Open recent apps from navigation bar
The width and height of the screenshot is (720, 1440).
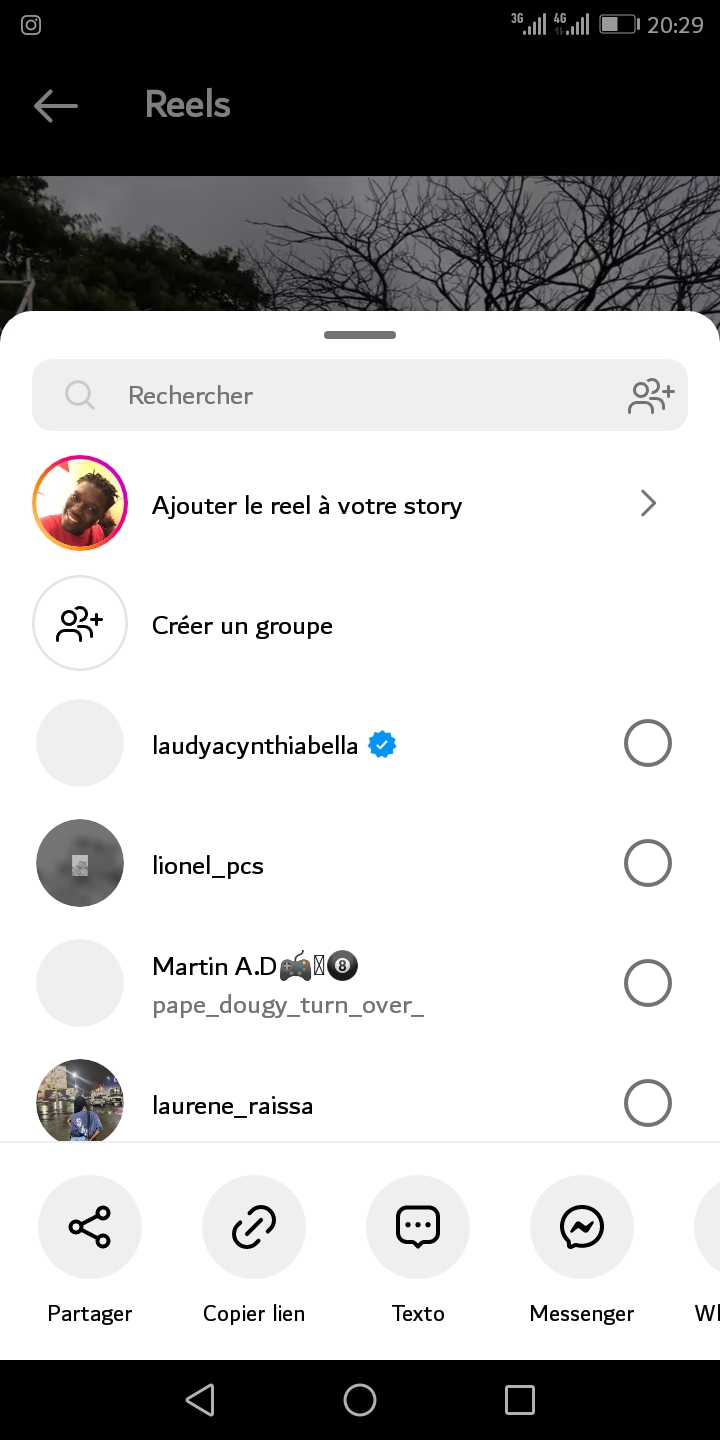(520, 1400)
